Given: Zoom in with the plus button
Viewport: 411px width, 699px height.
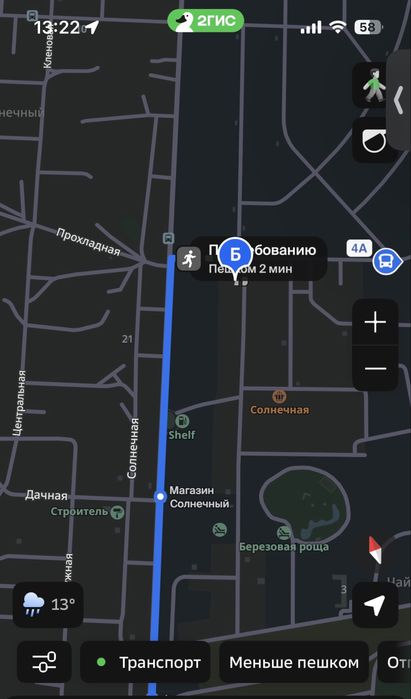Looking at the screenshot, I should 375,322.
